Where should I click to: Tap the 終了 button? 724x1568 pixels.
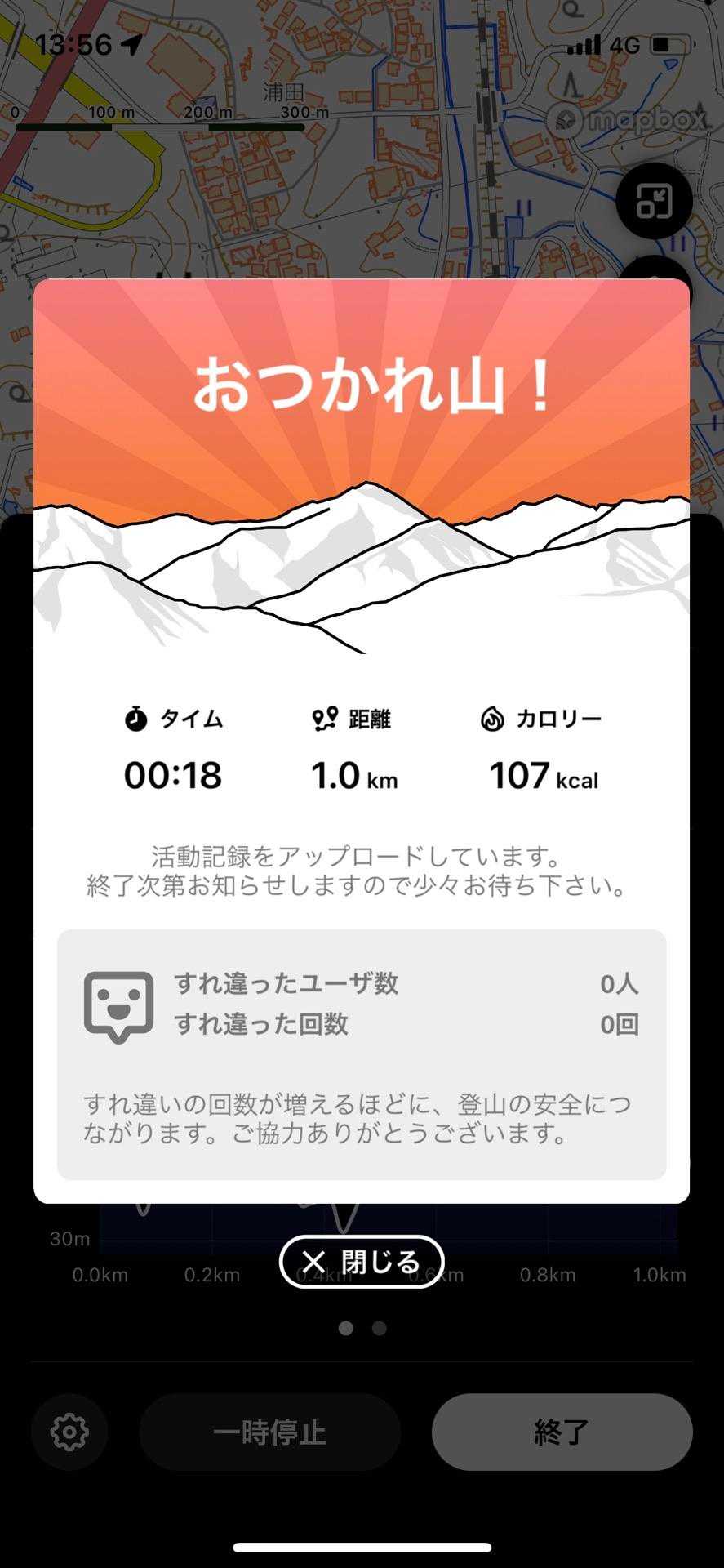pyautogui.click(x=562, y=1432)
